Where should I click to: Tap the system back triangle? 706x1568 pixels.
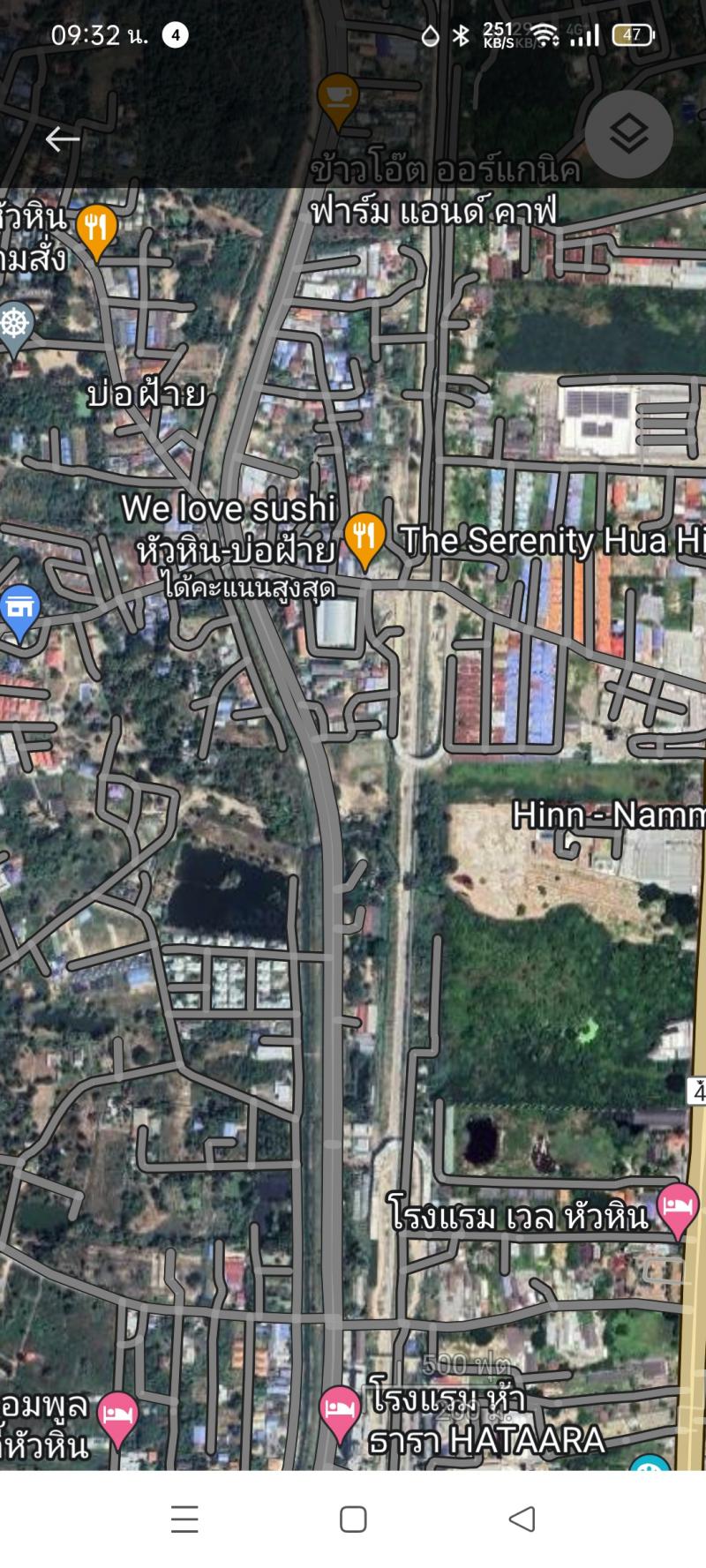tap(522, 1519)
